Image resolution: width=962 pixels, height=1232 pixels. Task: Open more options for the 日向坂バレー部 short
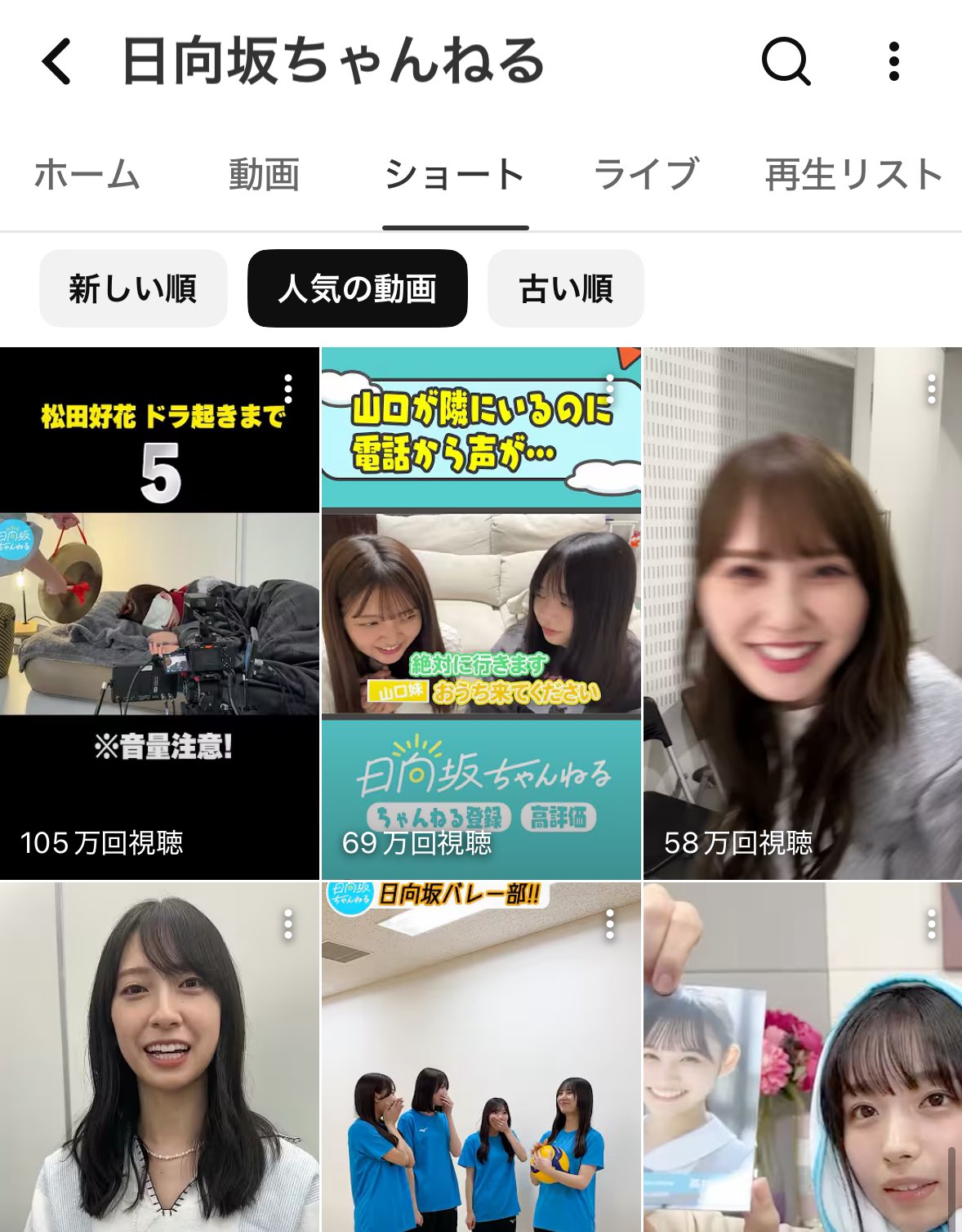(610, 924)
